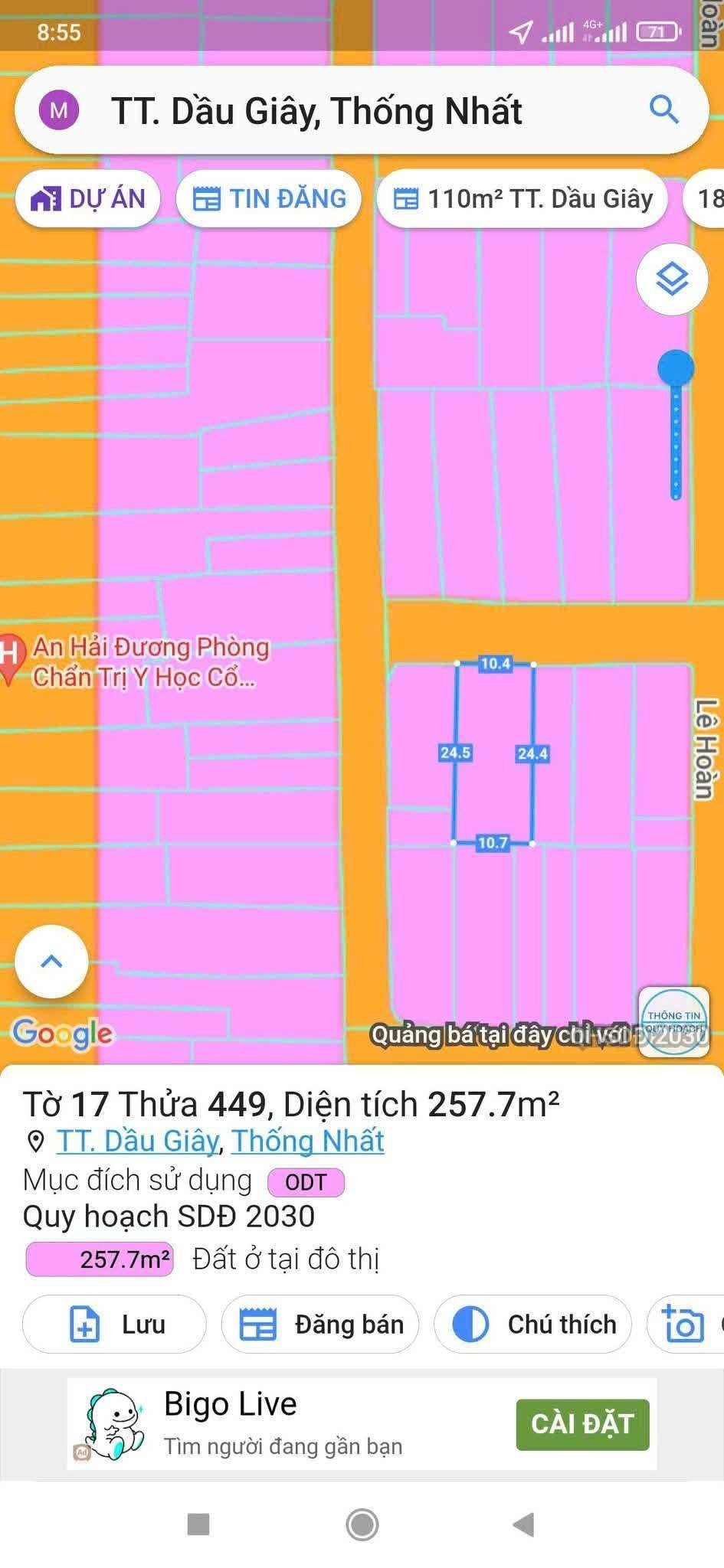The image size is (724, 1568).
Task: Open the 110m² TT. Dầu Giây listing chip
Action: pos(523,199)
